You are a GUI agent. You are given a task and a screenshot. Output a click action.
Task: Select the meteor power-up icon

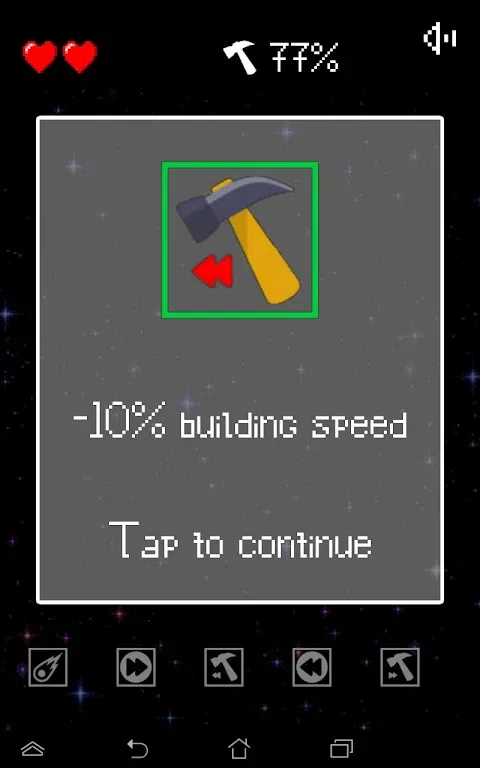click(x=48, y=667)
